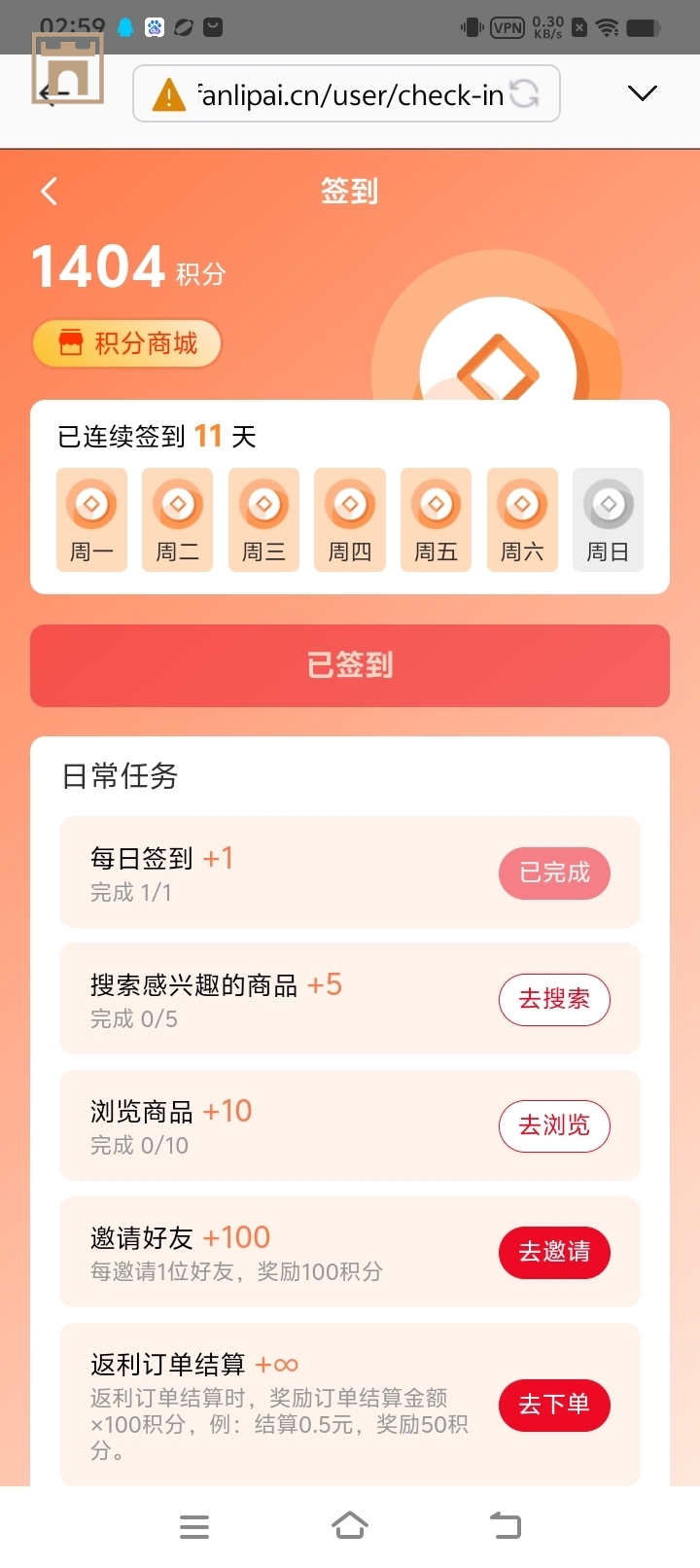Tap the 已签到 signed-in status bar
The height and width of the screenshot is (1568, 700).
[x=350, y=665]
